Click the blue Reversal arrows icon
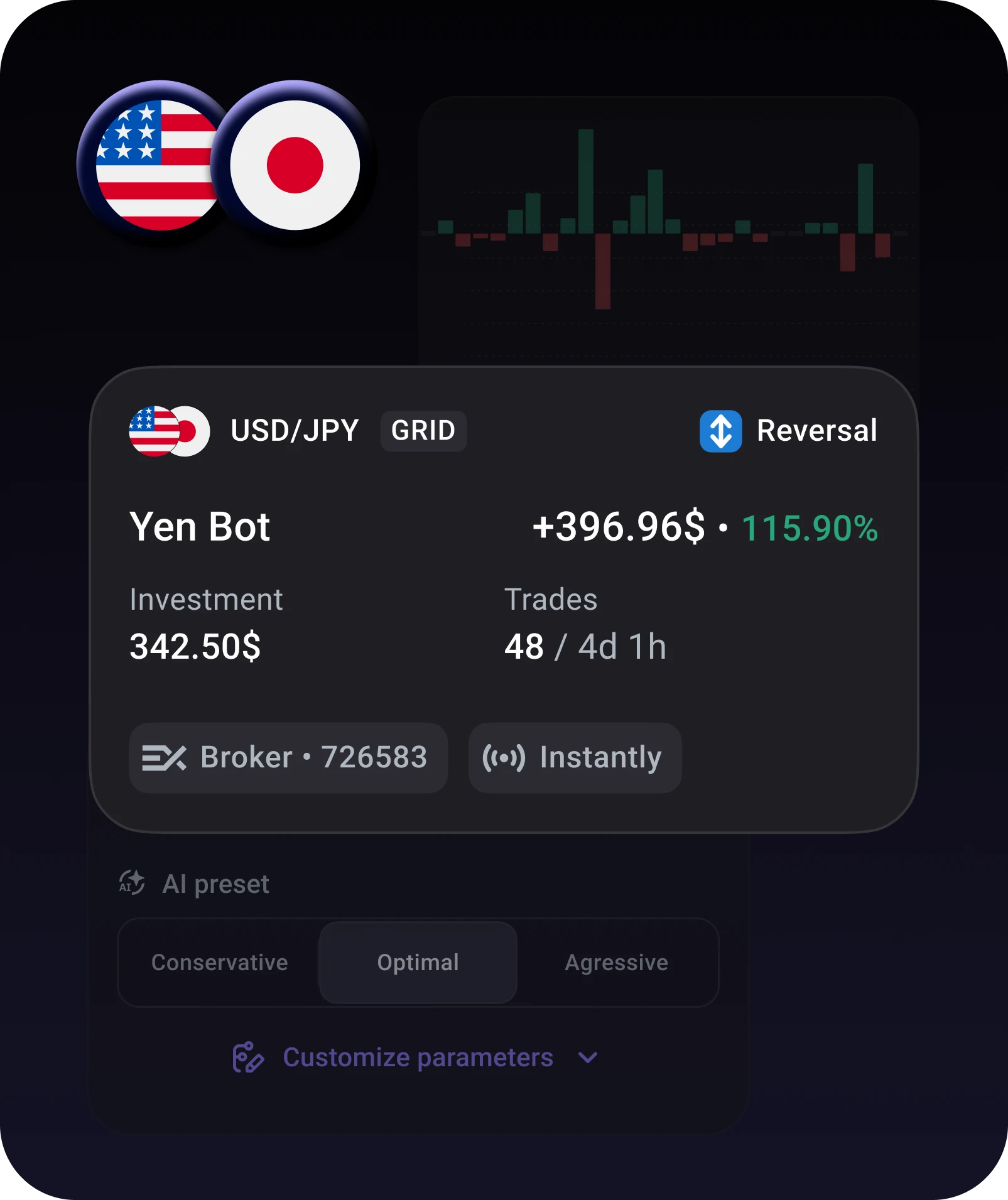This screenshot has height=1200, width=1008. pos(720,431)
